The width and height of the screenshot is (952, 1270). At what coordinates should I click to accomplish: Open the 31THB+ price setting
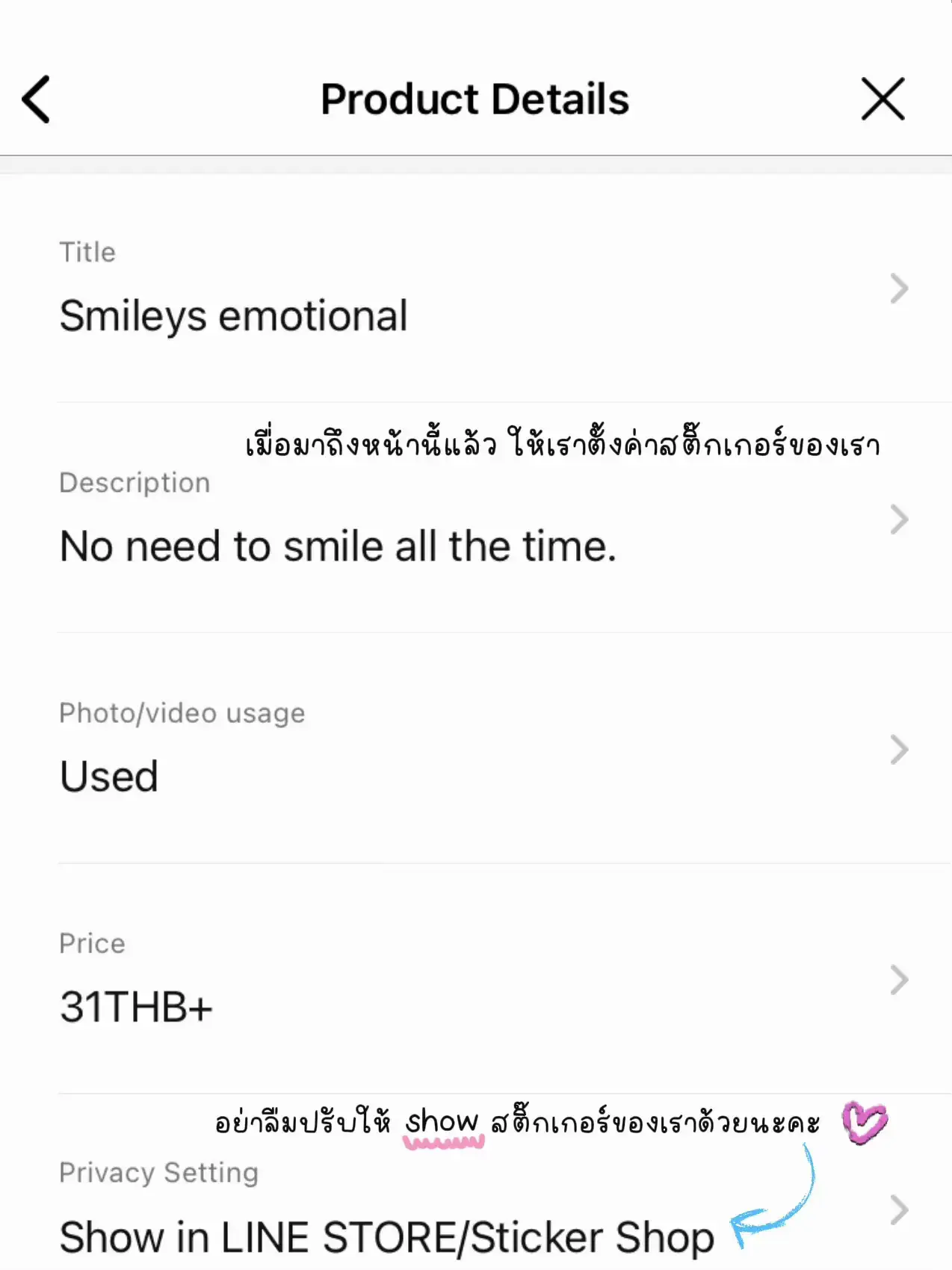click(137, 1007)
